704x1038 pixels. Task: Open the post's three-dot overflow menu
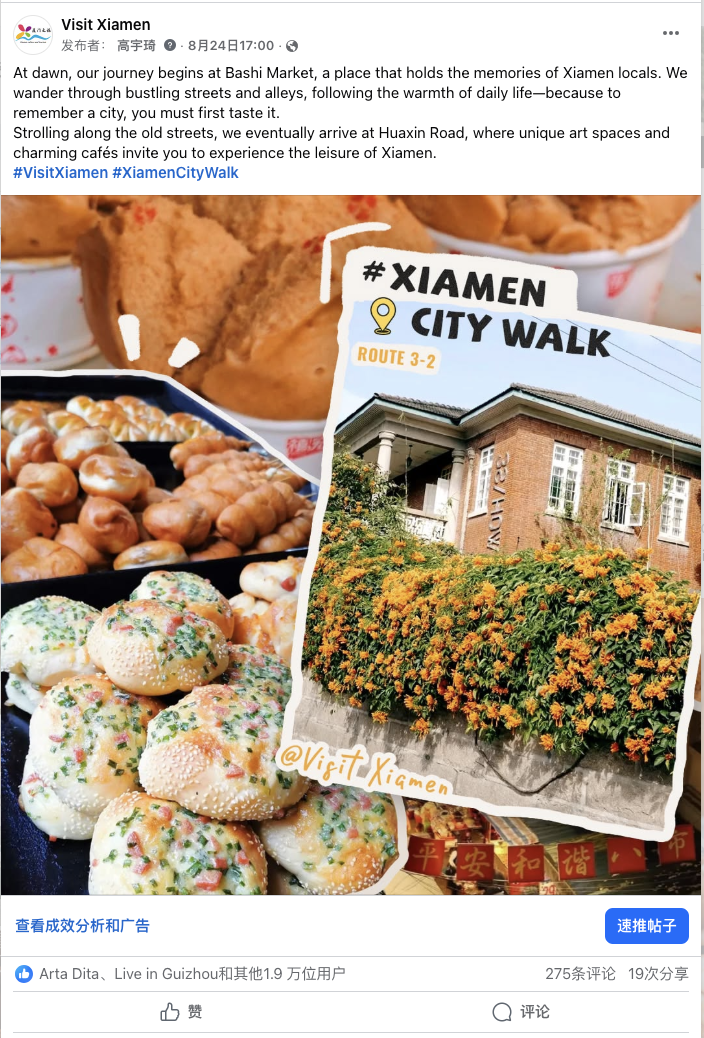(x=671, y=33)
